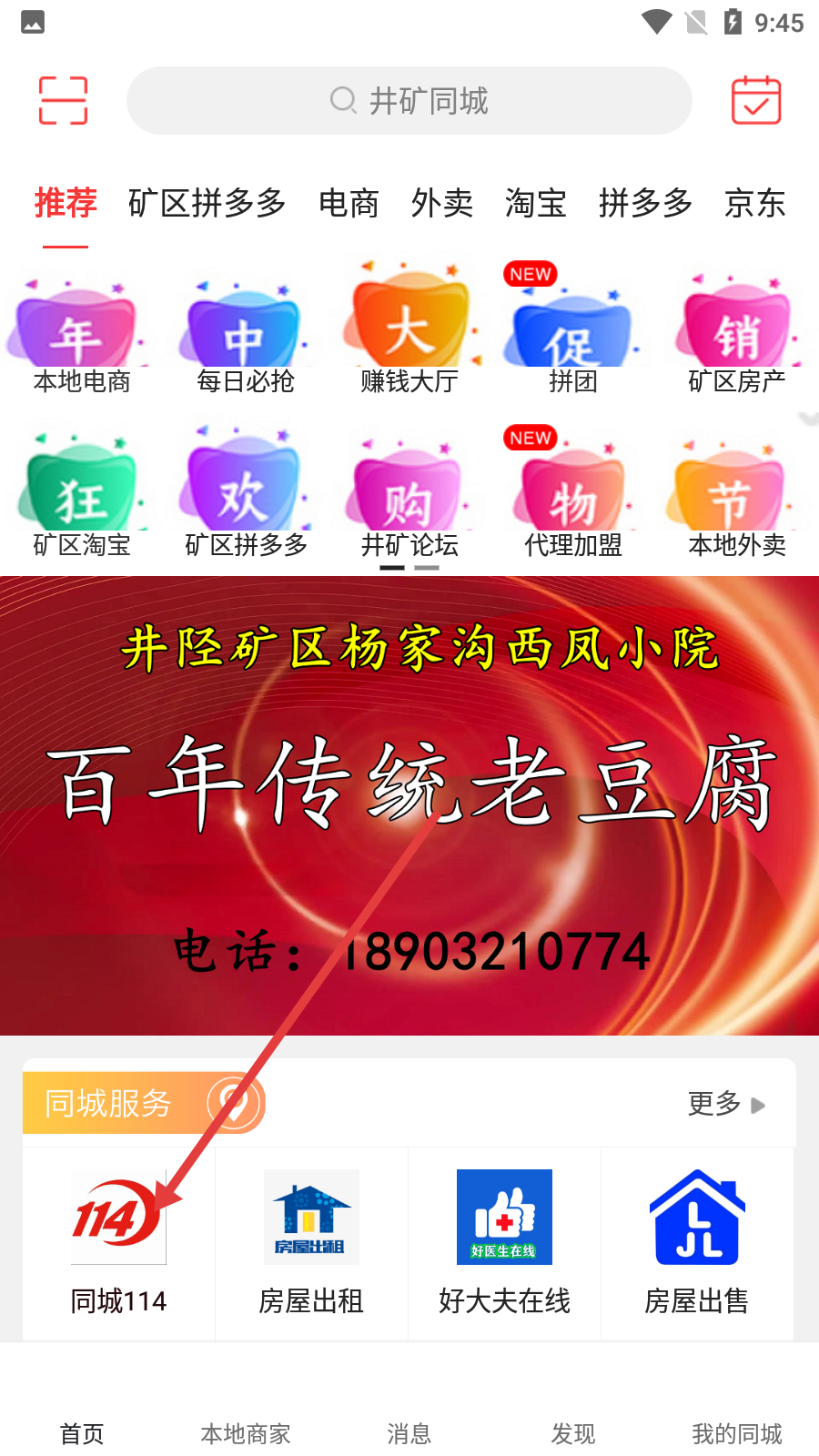The height and width of the screenshot is (1456, 819).
Task: Open the scan icon
Action: coord(63,100)
